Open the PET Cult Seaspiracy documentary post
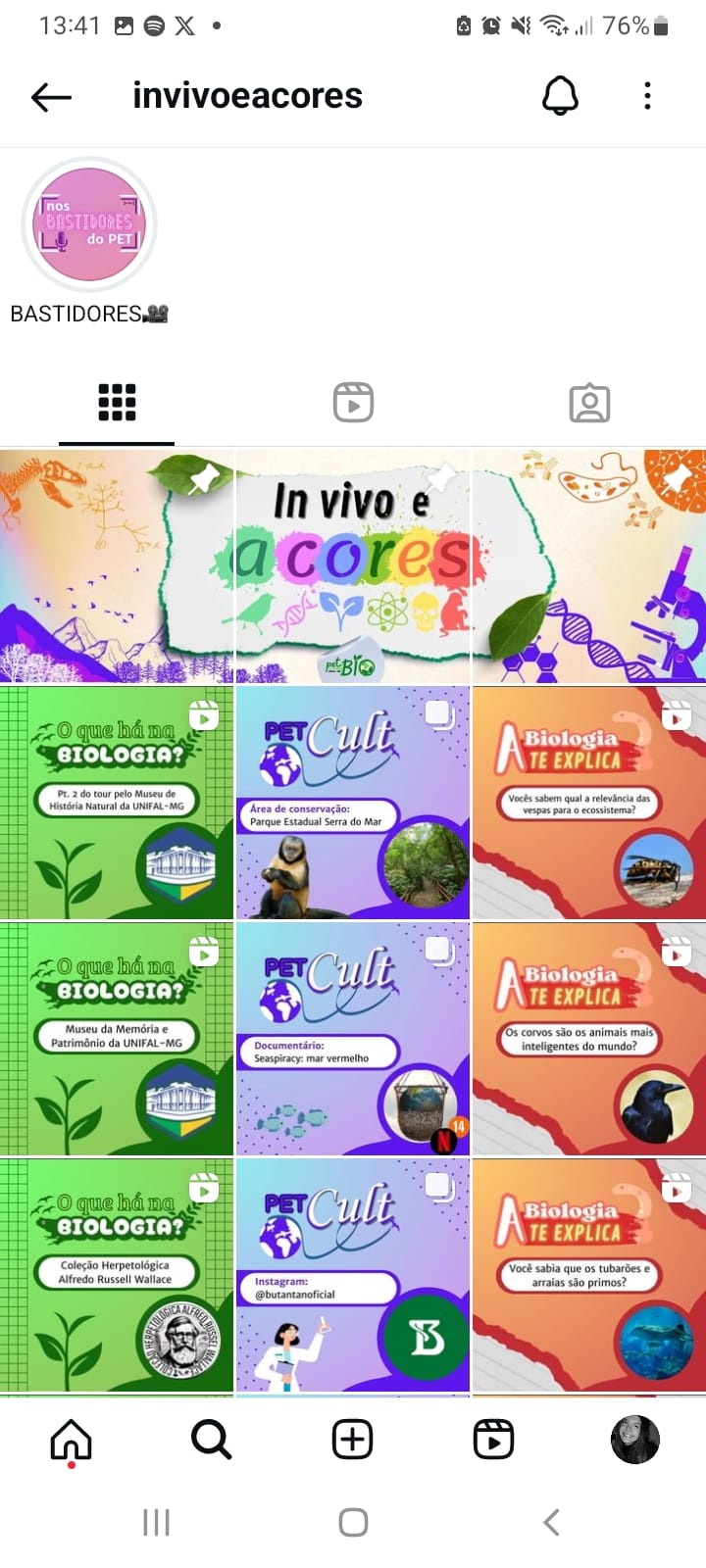This screenshot has width=706, height=1568. coord(353,1039)
